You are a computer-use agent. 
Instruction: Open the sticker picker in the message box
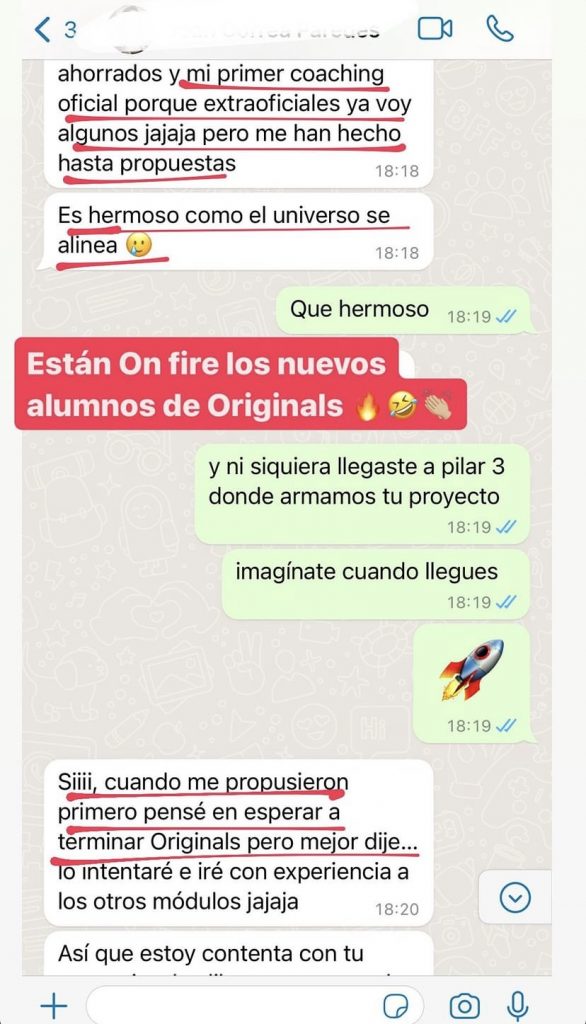[396, 1006]
